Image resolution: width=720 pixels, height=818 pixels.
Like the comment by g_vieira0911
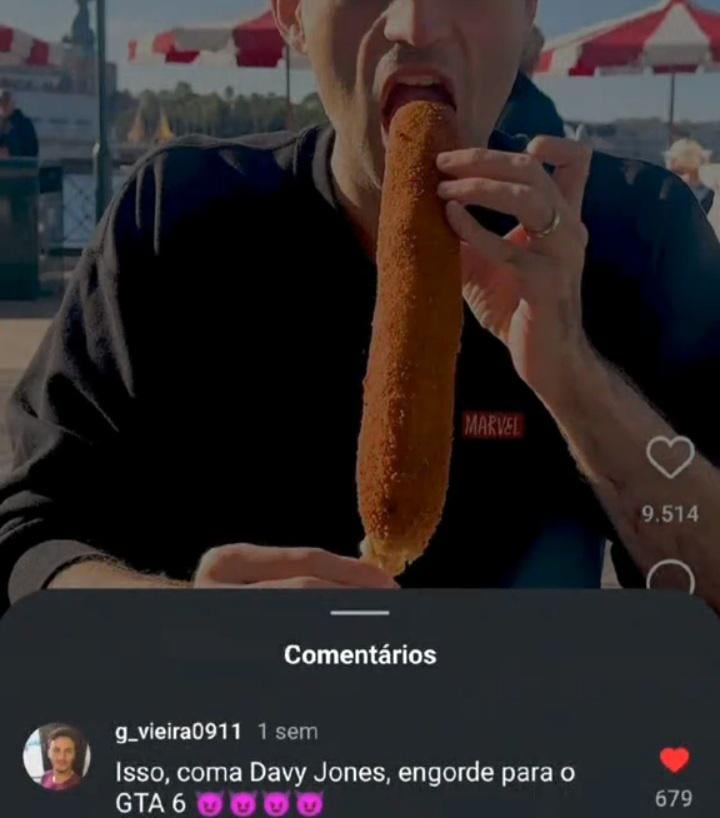[674, 760]
